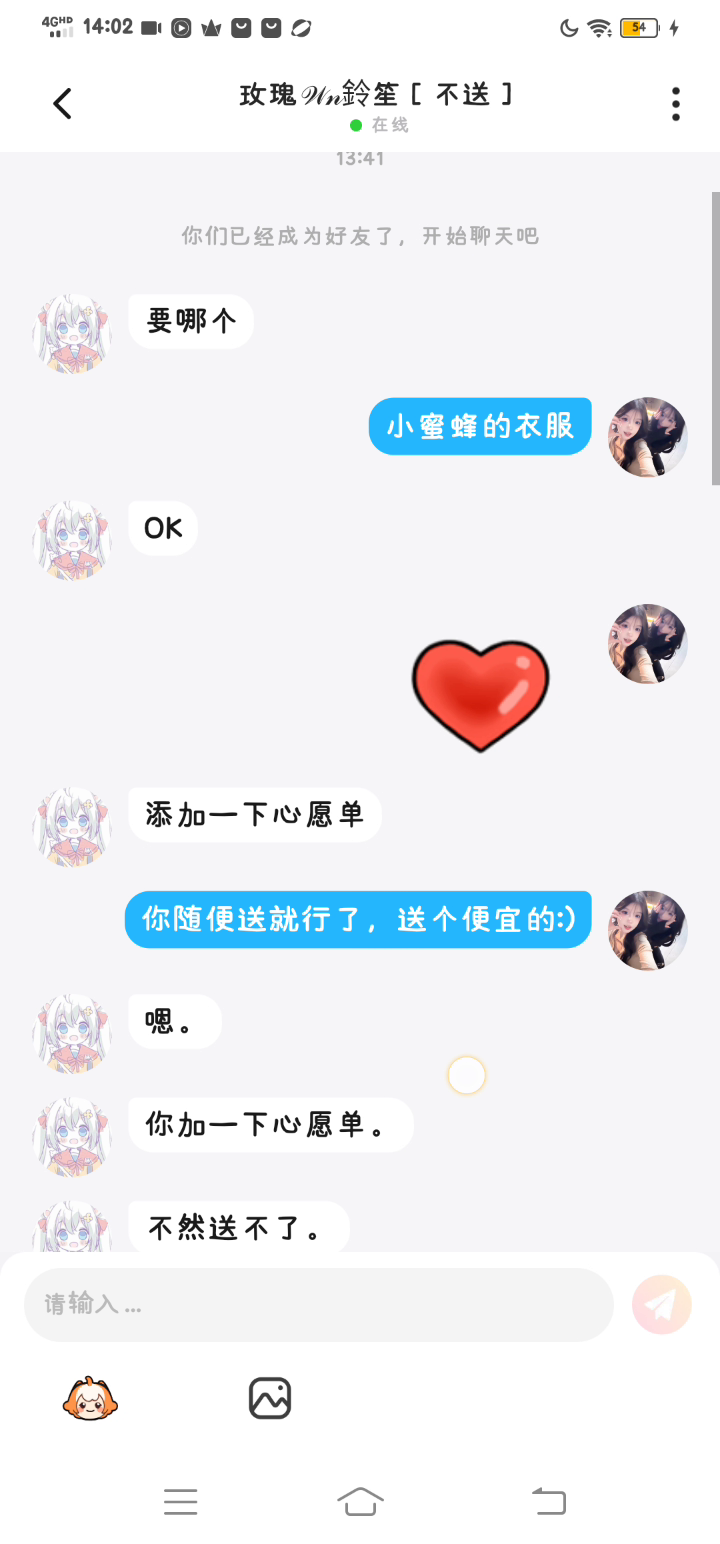Open friend's avatar beside 要哪个

click(72, 334)
